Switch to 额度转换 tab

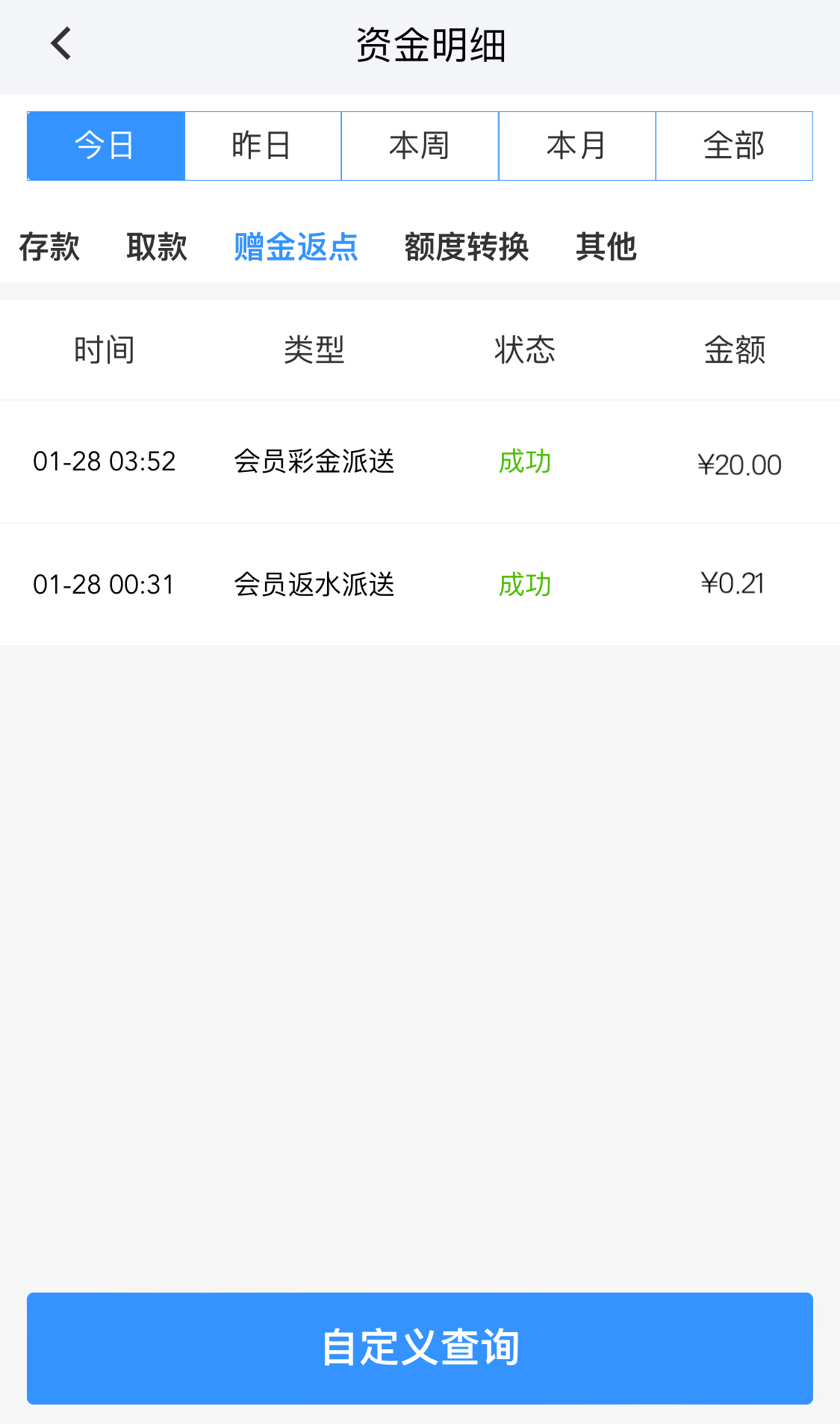coord(467,246)
